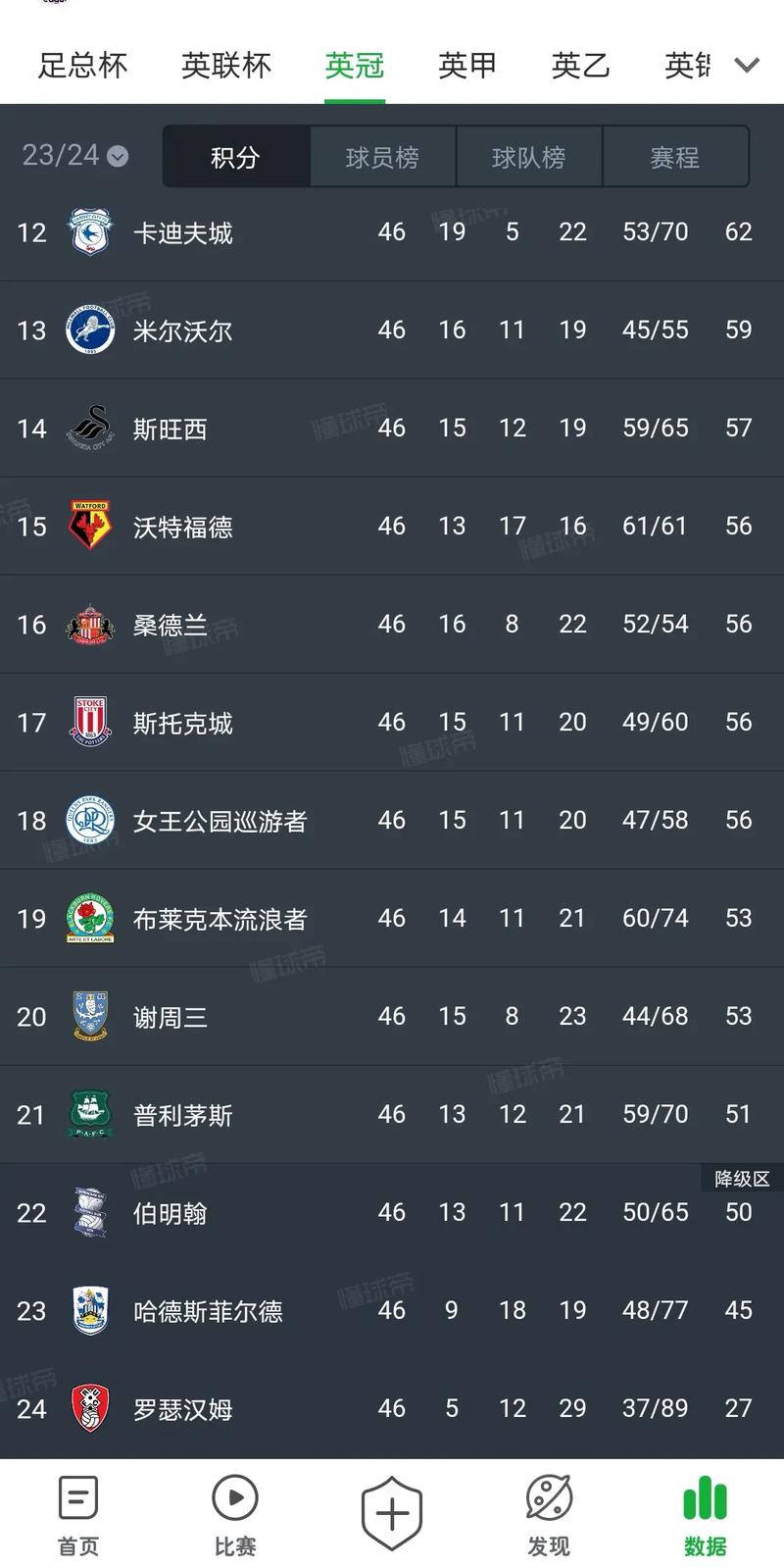Go to the 首页 home tab

(x=78, y=1515)
